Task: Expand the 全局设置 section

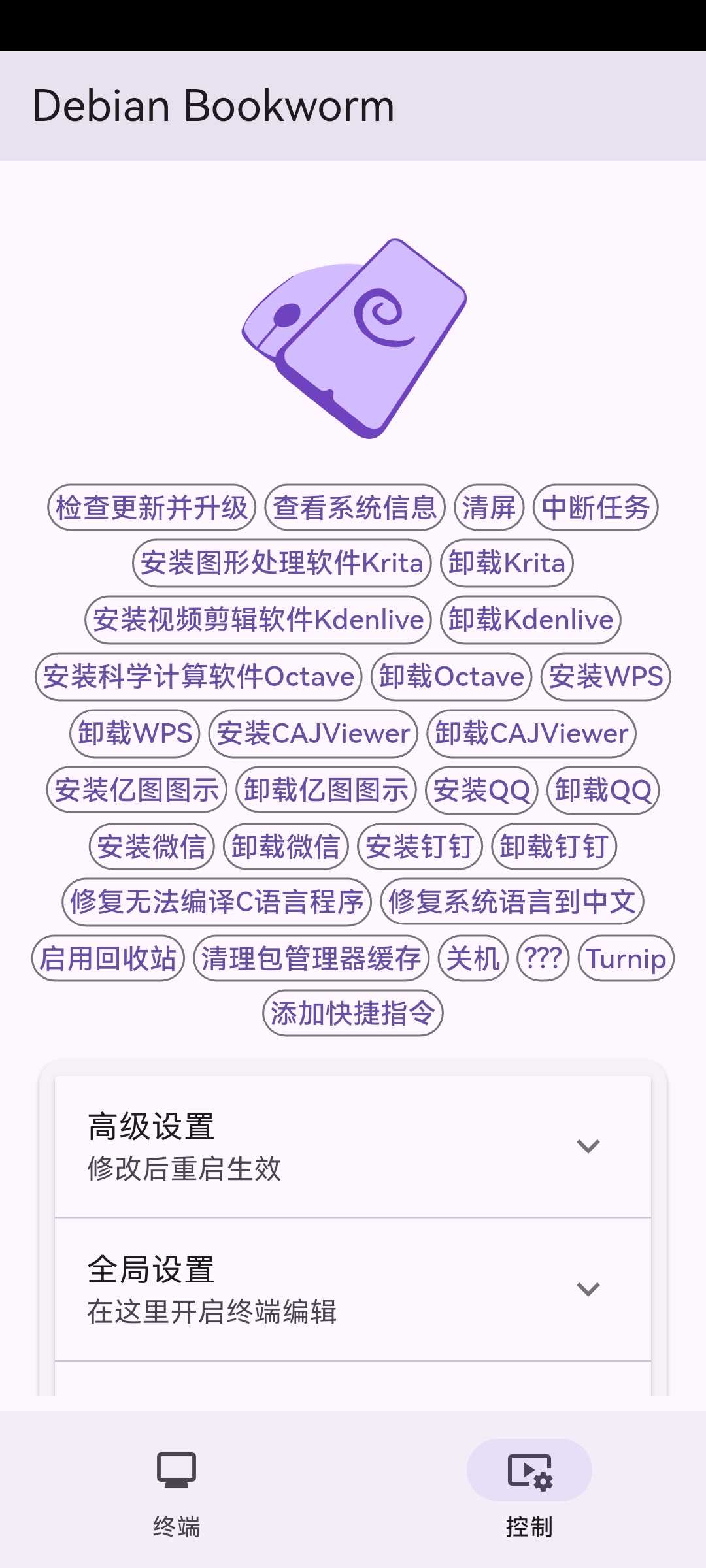Action: (353, 1290)
